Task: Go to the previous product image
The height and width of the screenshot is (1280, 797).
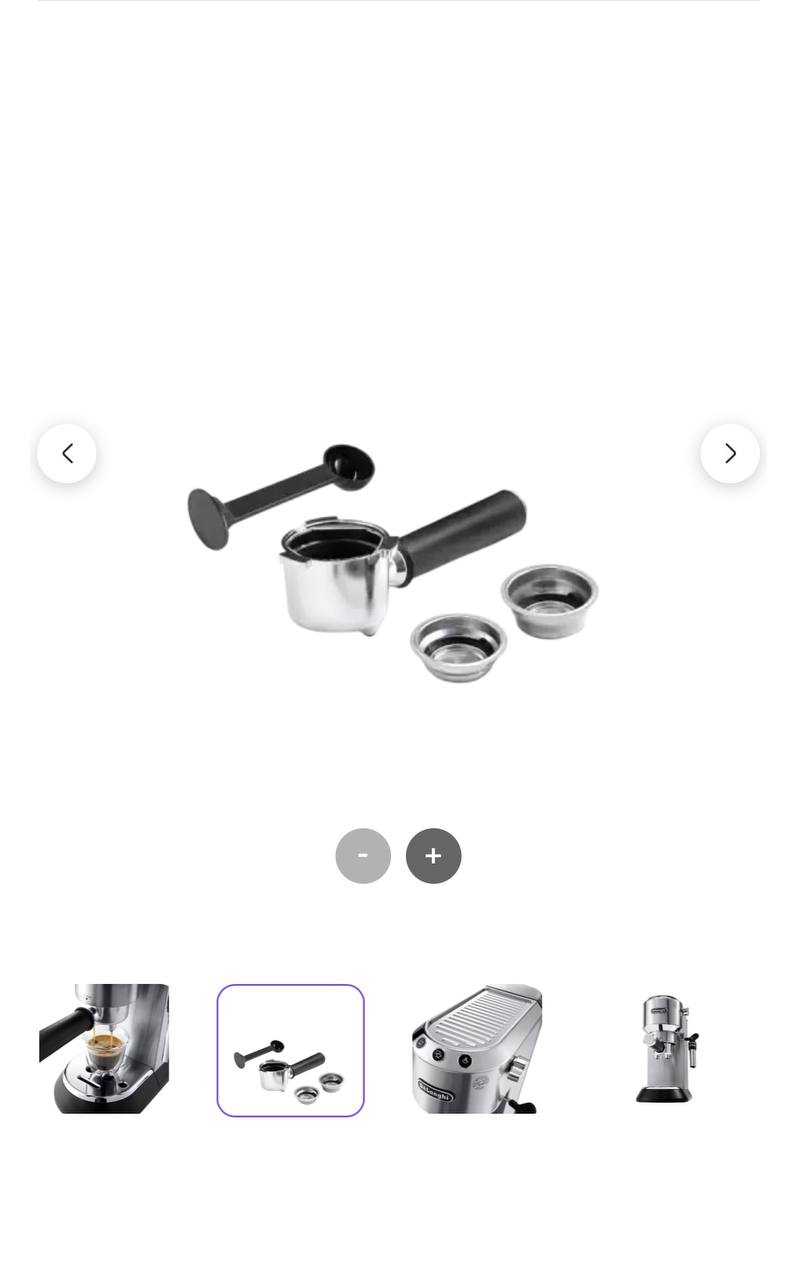Action: point(67,454)
